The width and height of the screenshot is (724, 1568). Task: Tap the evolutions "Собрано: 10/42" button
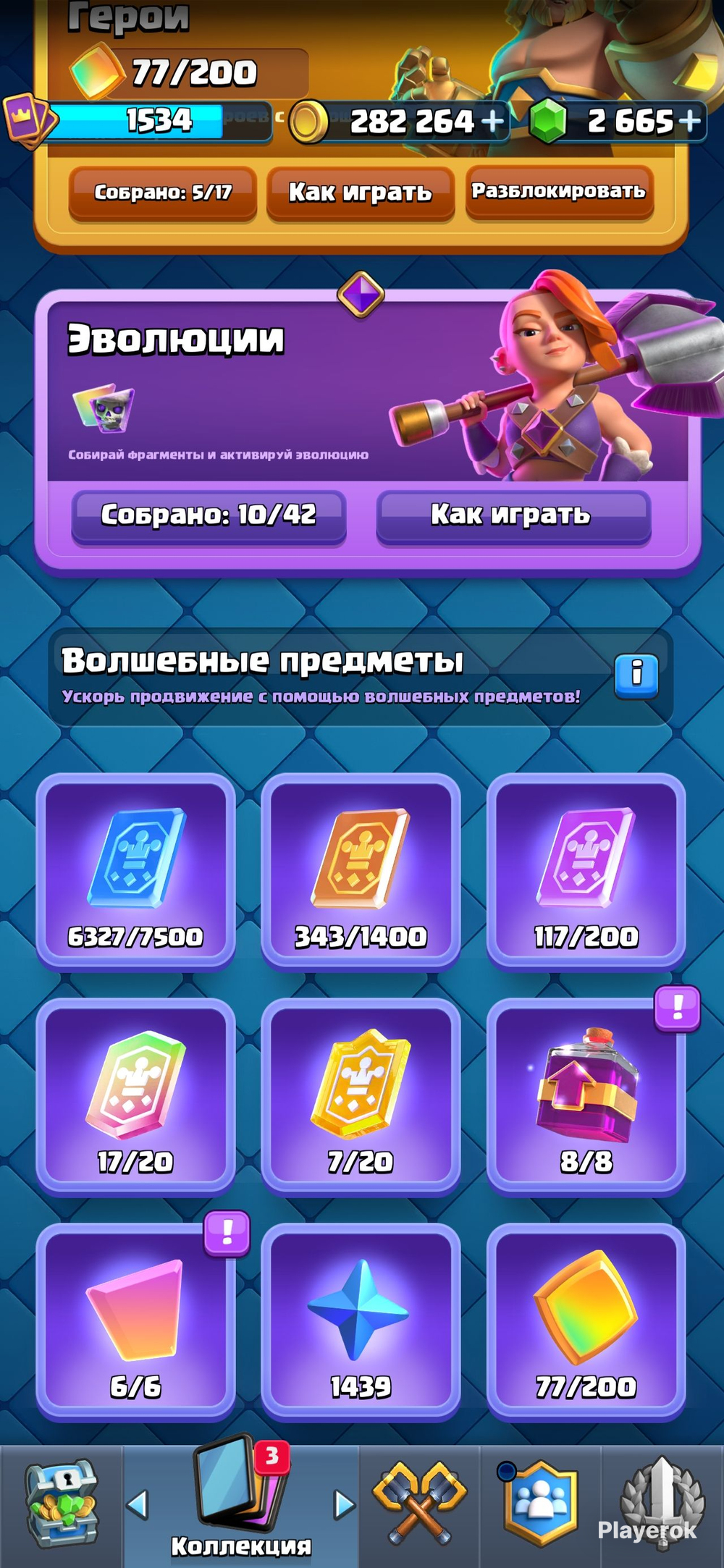(209, 516)
